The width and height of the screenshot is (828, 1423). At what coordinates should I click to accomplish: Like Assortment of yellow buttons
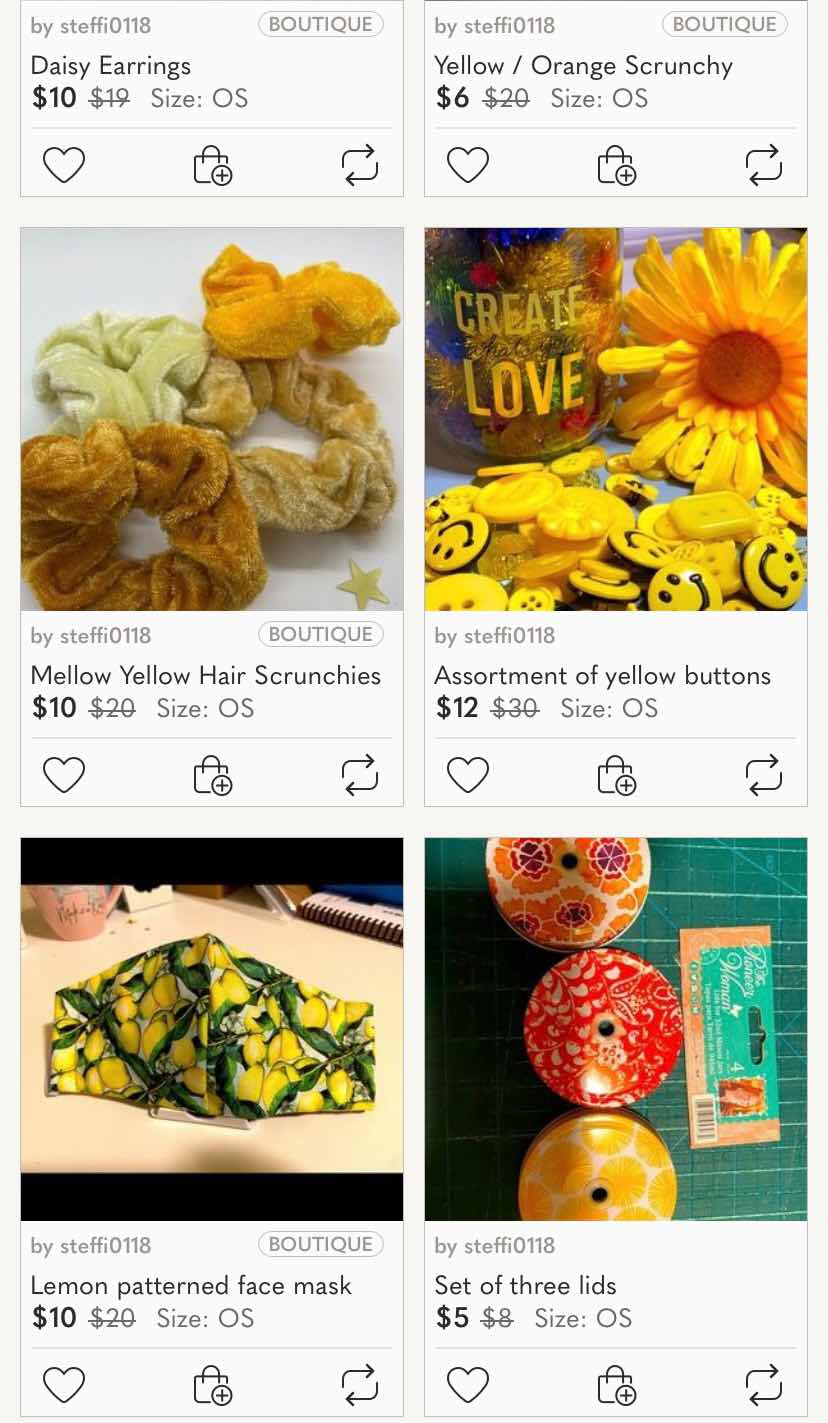tap(467, 775)
